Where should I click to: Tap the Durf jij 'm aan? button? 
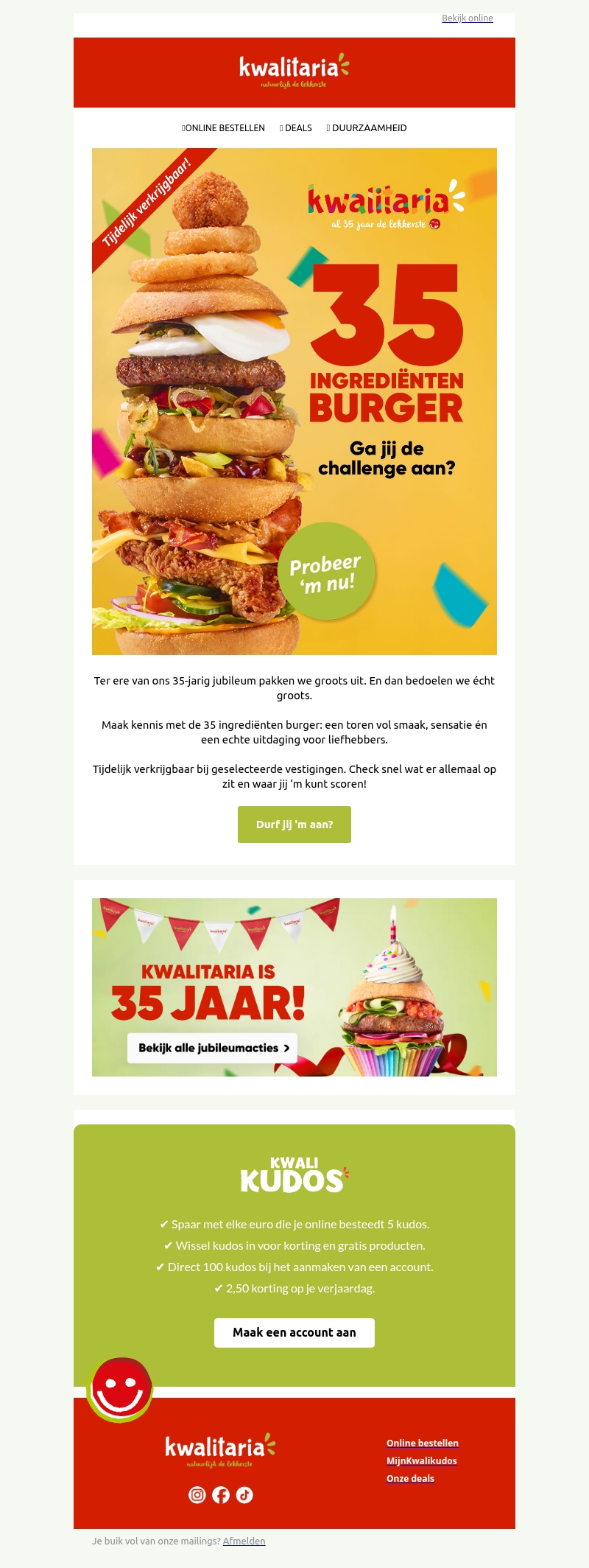tap(294, 825)
